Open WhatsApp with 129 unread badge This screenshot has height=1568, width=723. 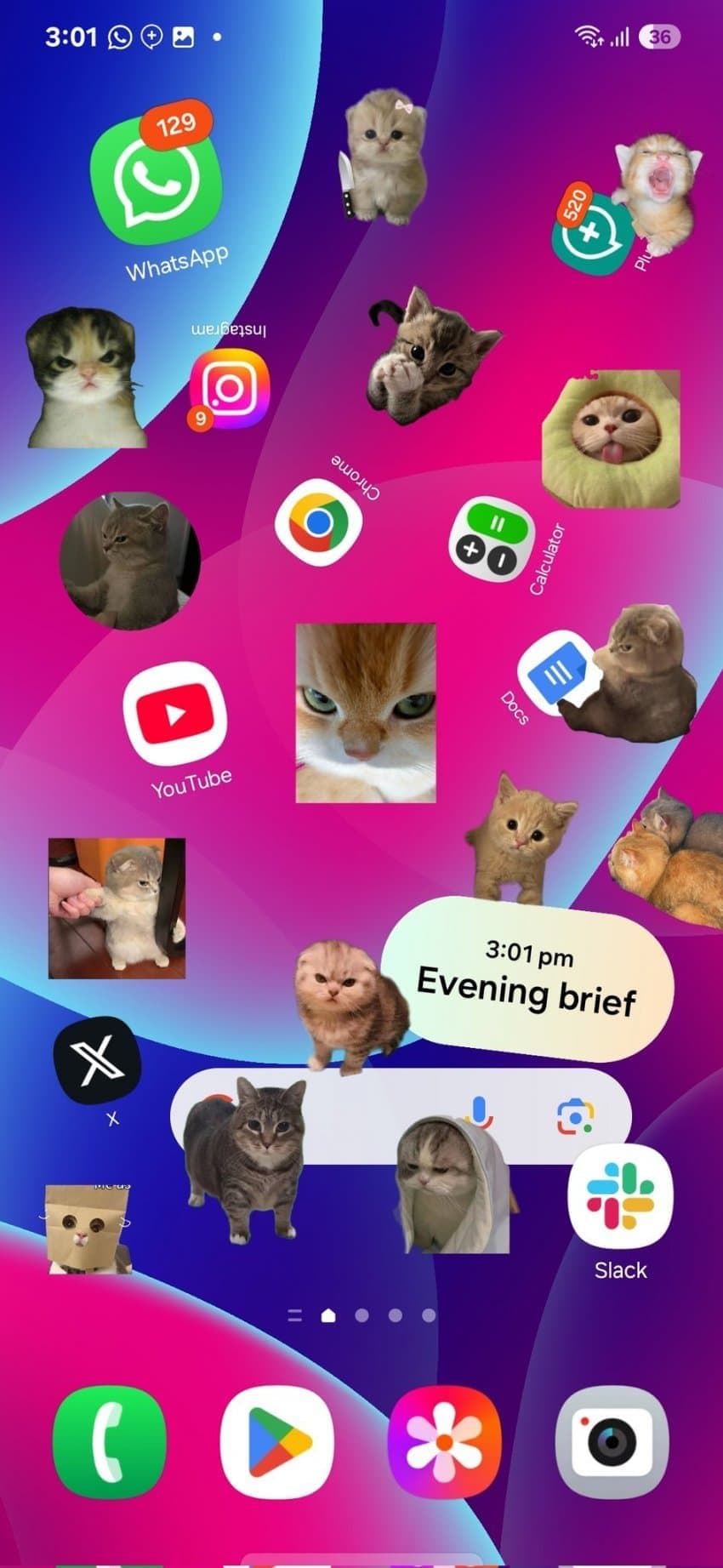(x=156, y=181)
